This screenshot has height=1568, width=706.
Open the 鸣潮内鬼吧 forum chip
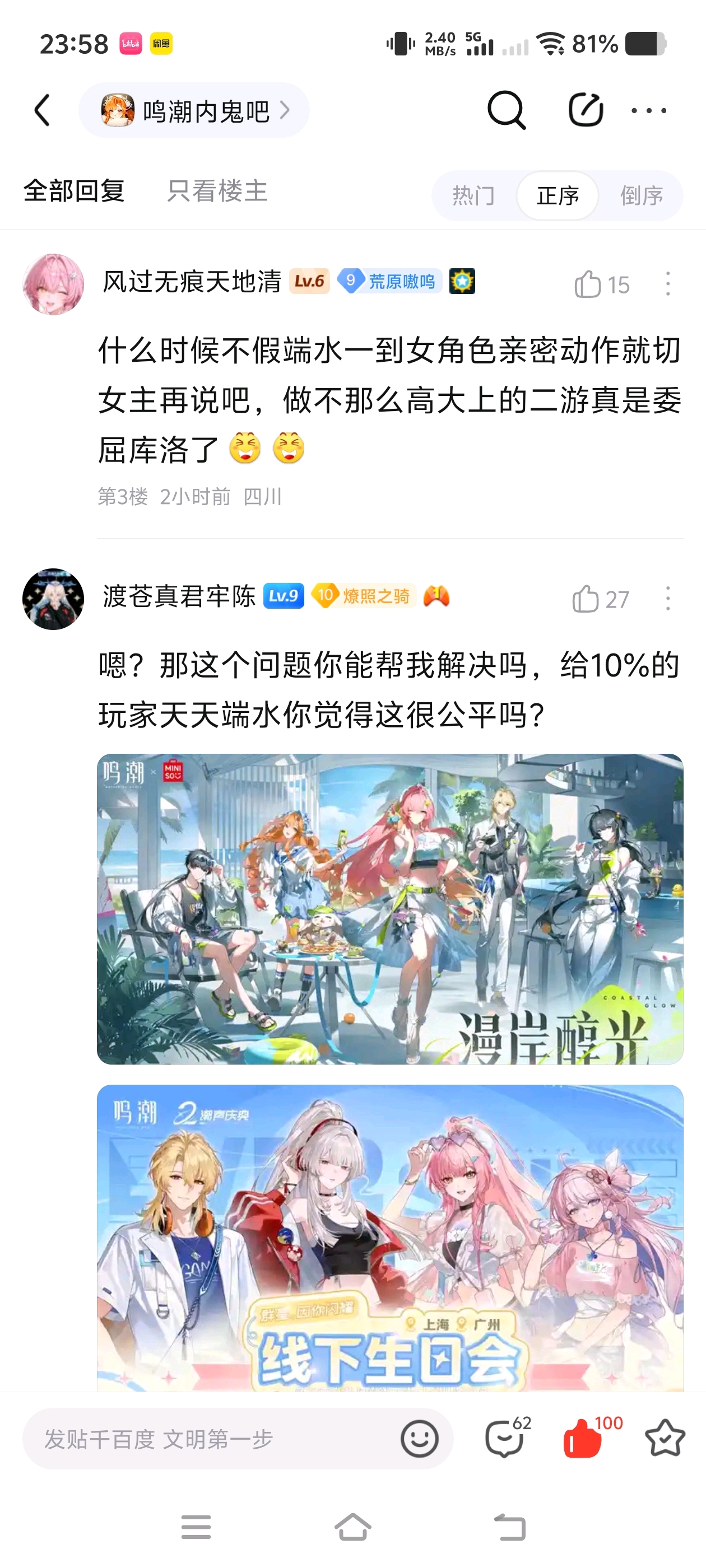point(194,110)
